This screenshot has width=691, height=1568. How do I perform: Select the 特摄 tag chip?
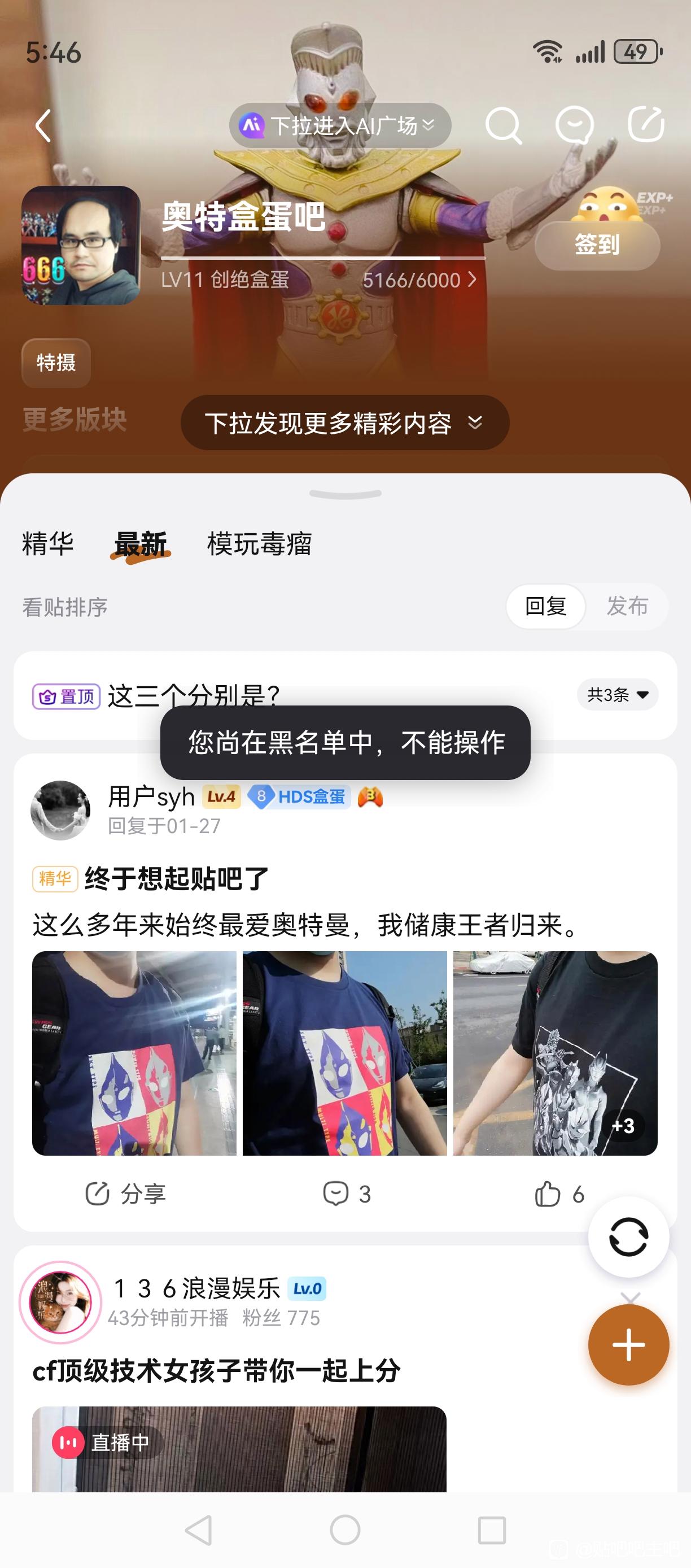pyautogui.click(x=56, y=363)
